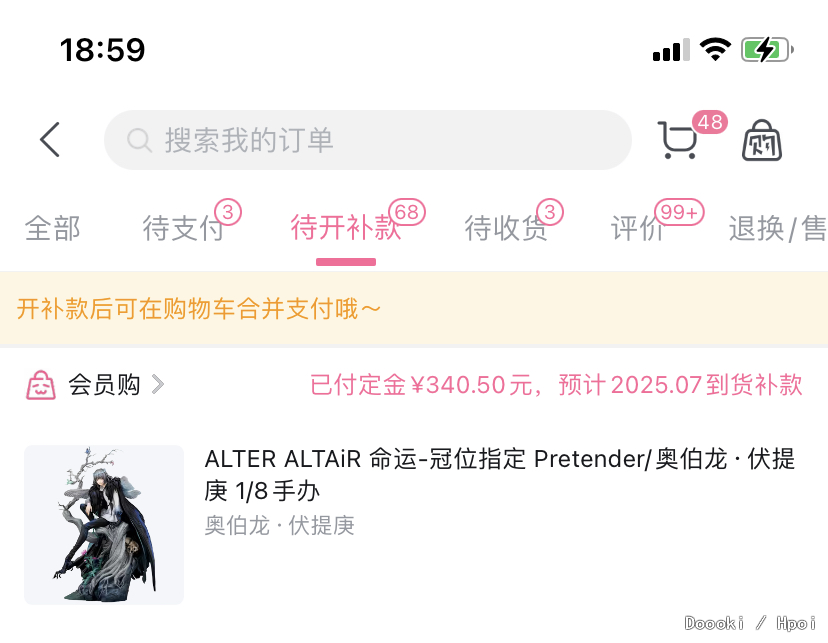
Task: Open the shopping cart icon
Action: click(678, 140)
